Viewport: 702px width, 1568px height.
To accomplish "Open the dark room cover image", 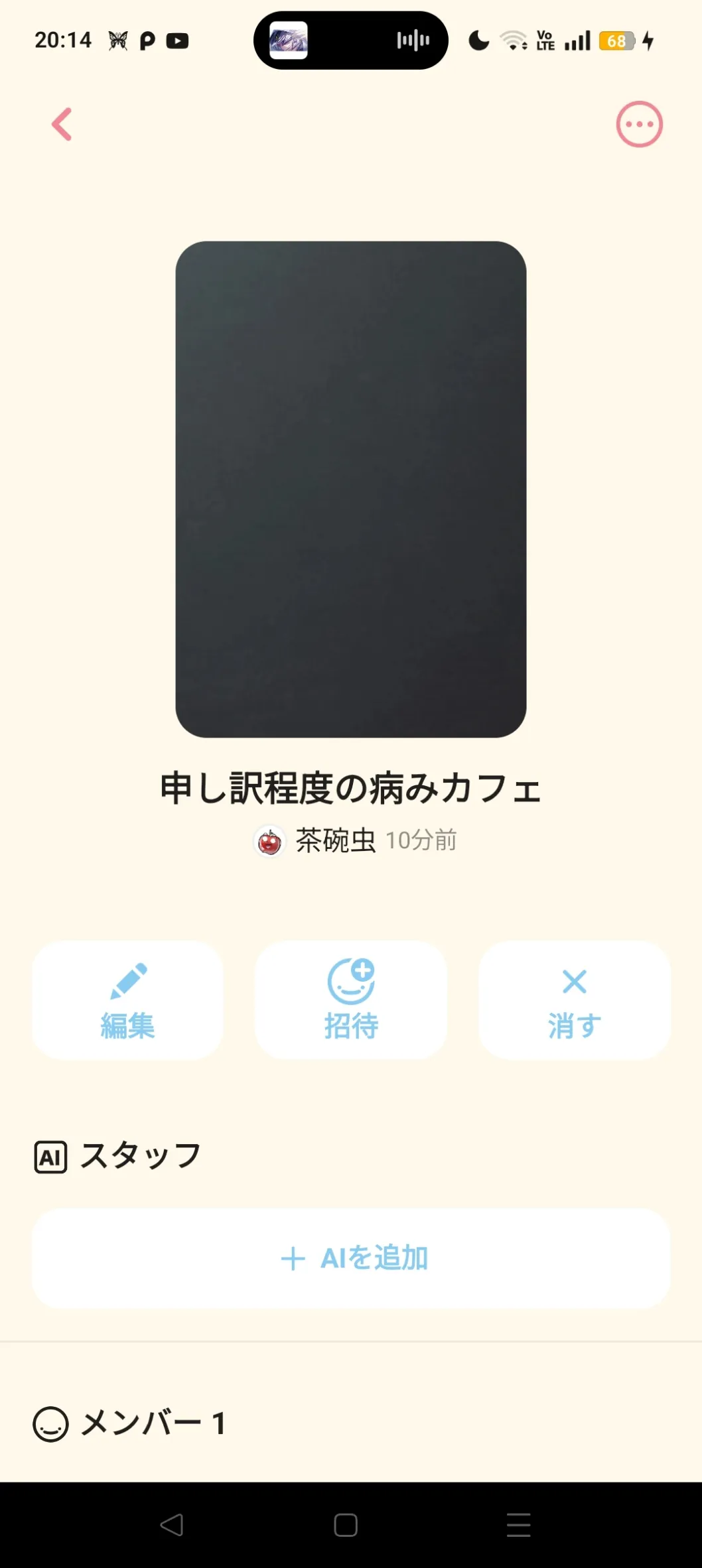I will [x=351, y=489].
